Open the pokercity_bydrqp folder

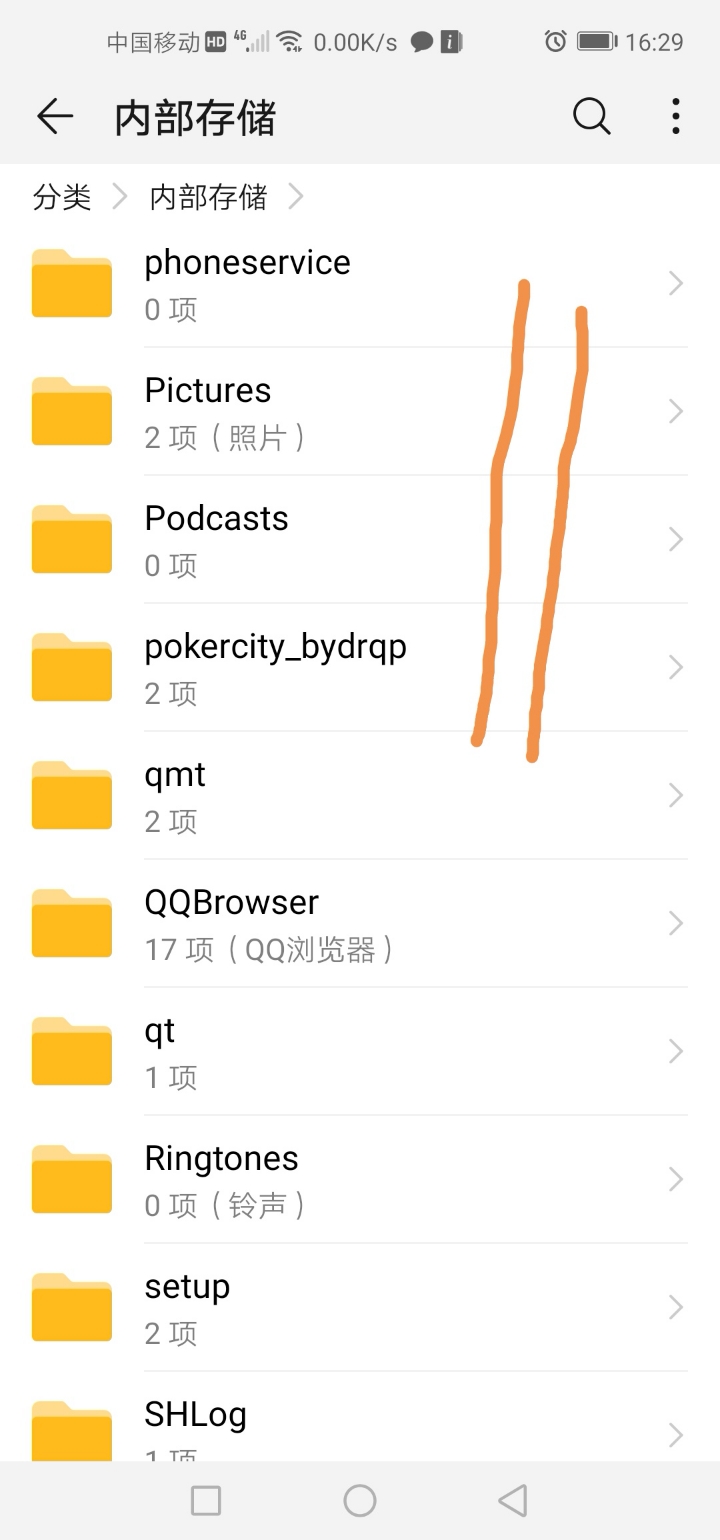[x=360, y=668]
